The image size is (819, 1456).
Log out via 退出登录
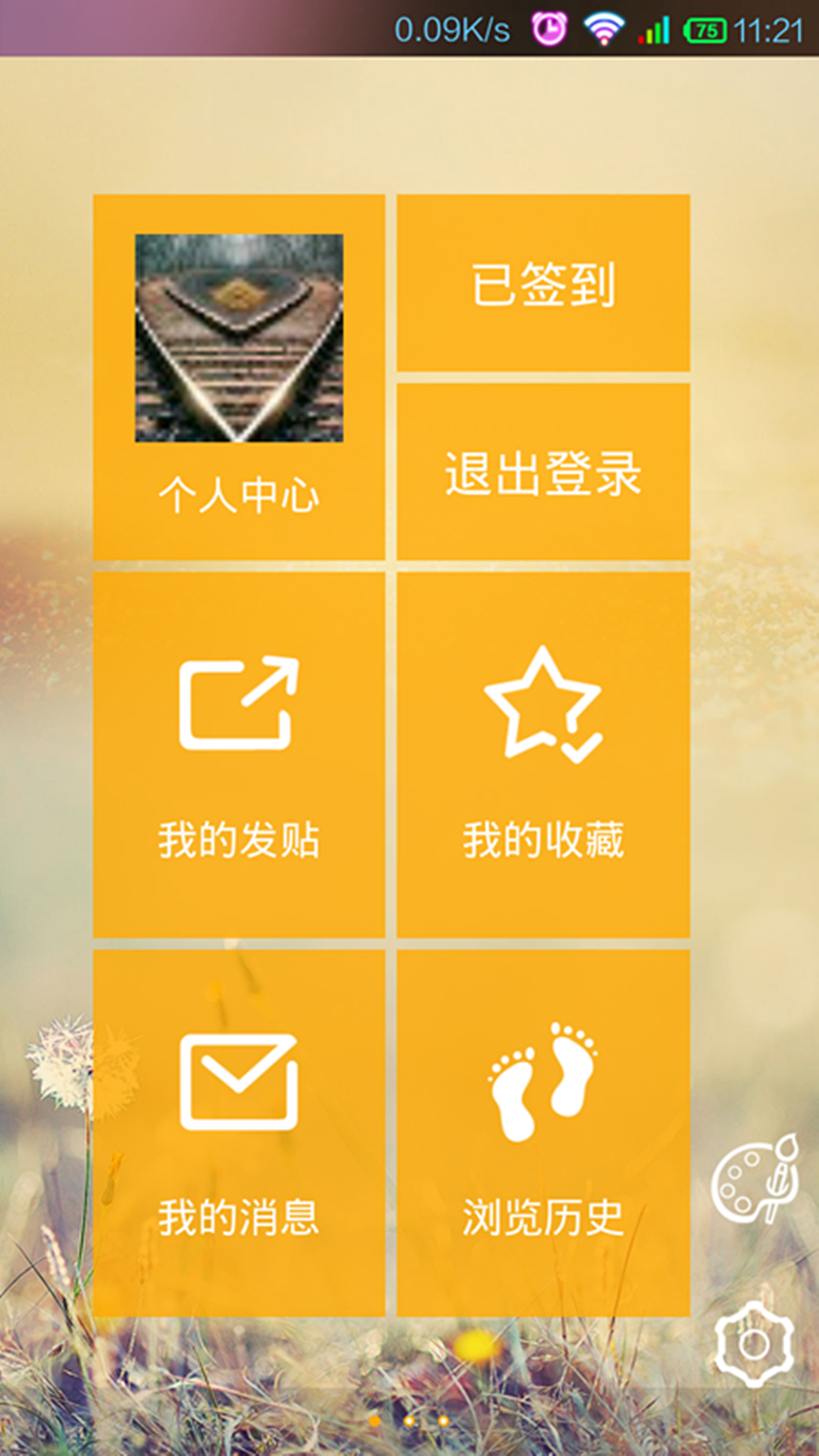[543, 472]
